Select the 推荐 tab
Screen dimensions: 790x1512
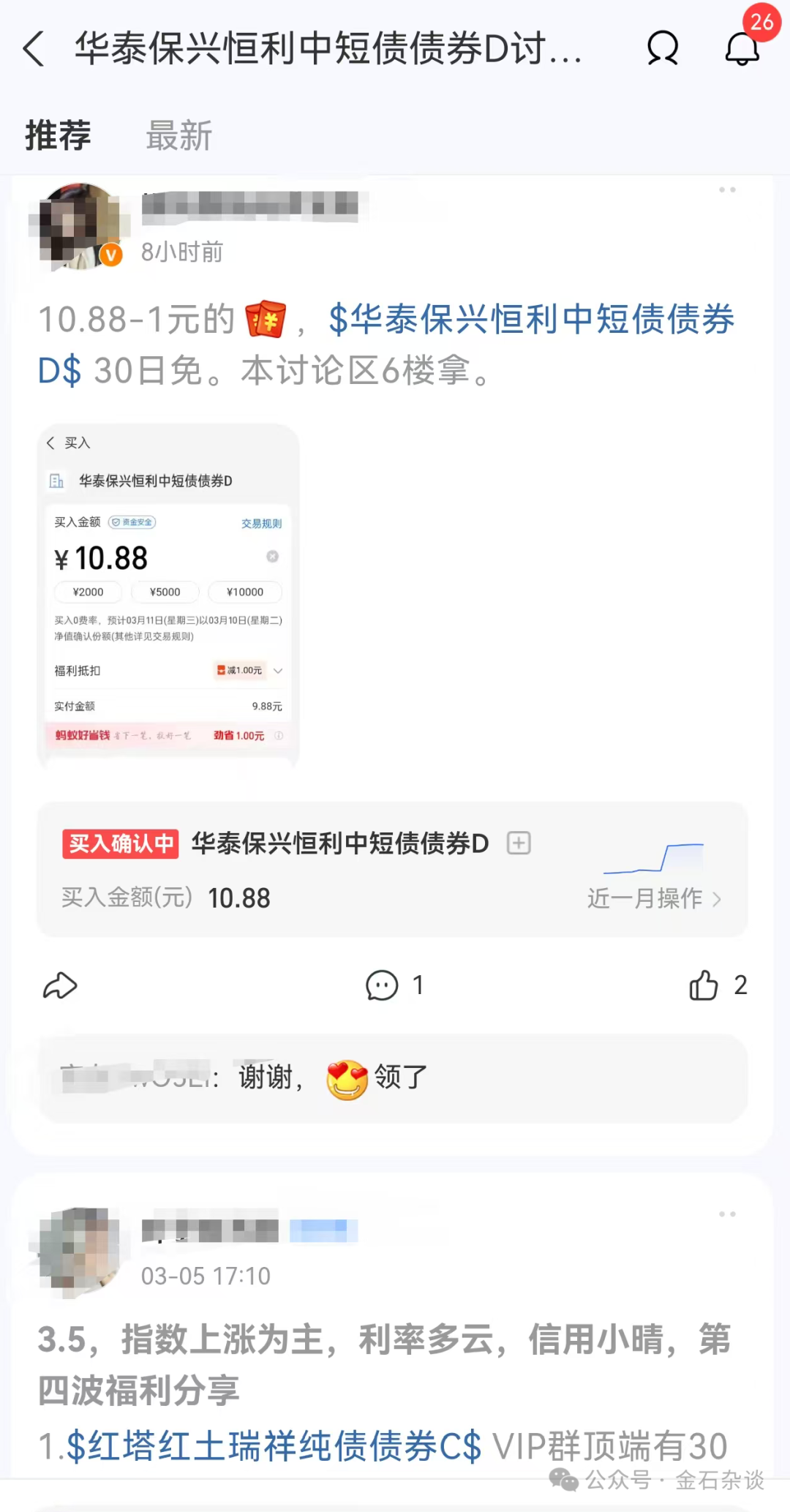click(x=58, y=136)
